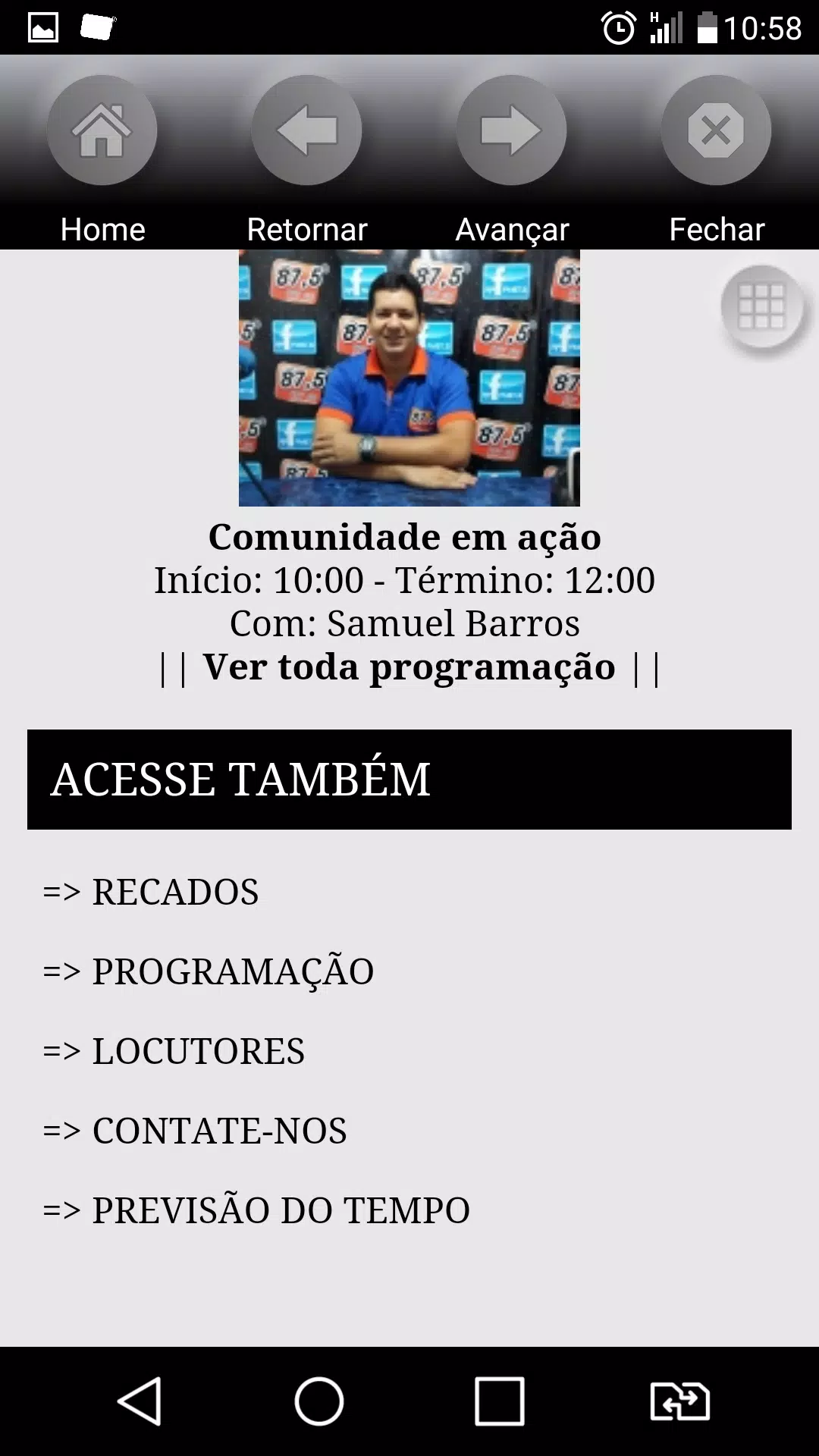Screen dimensions: 819x1456
Task: Open PREVISÃO DO TEMPO link
Action: coord(279,1210)
